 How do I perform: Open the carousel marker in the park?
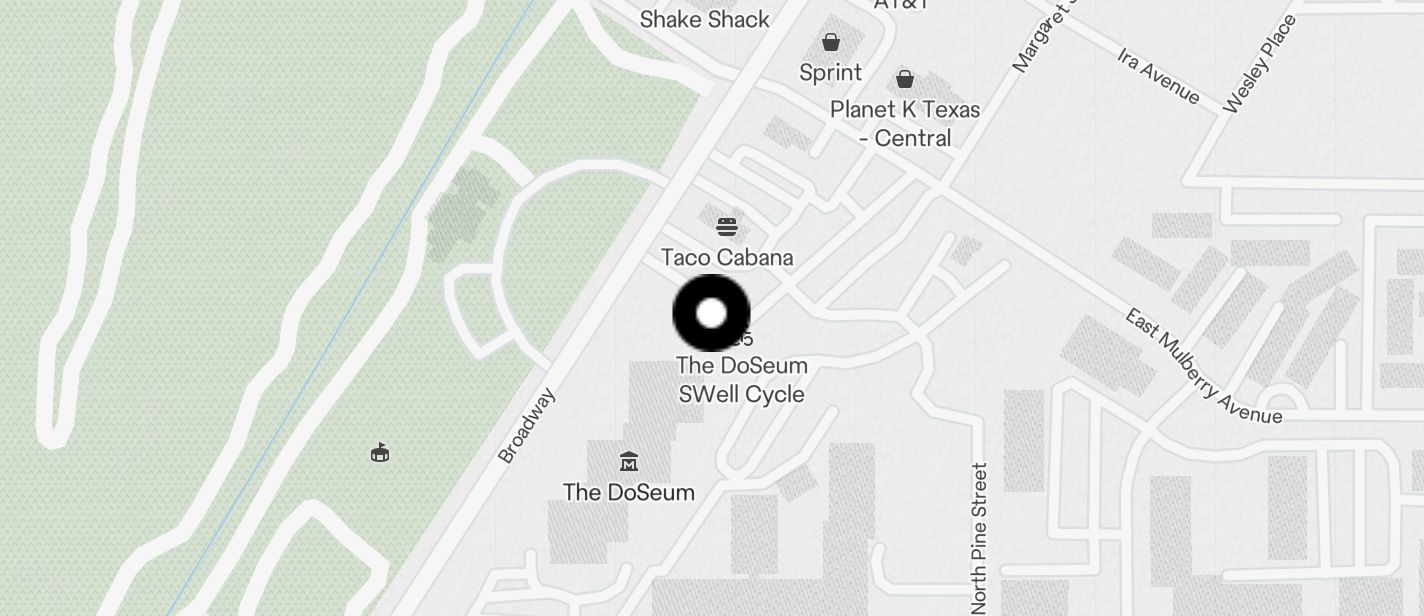pyautogui.click(x=380, y=453)
